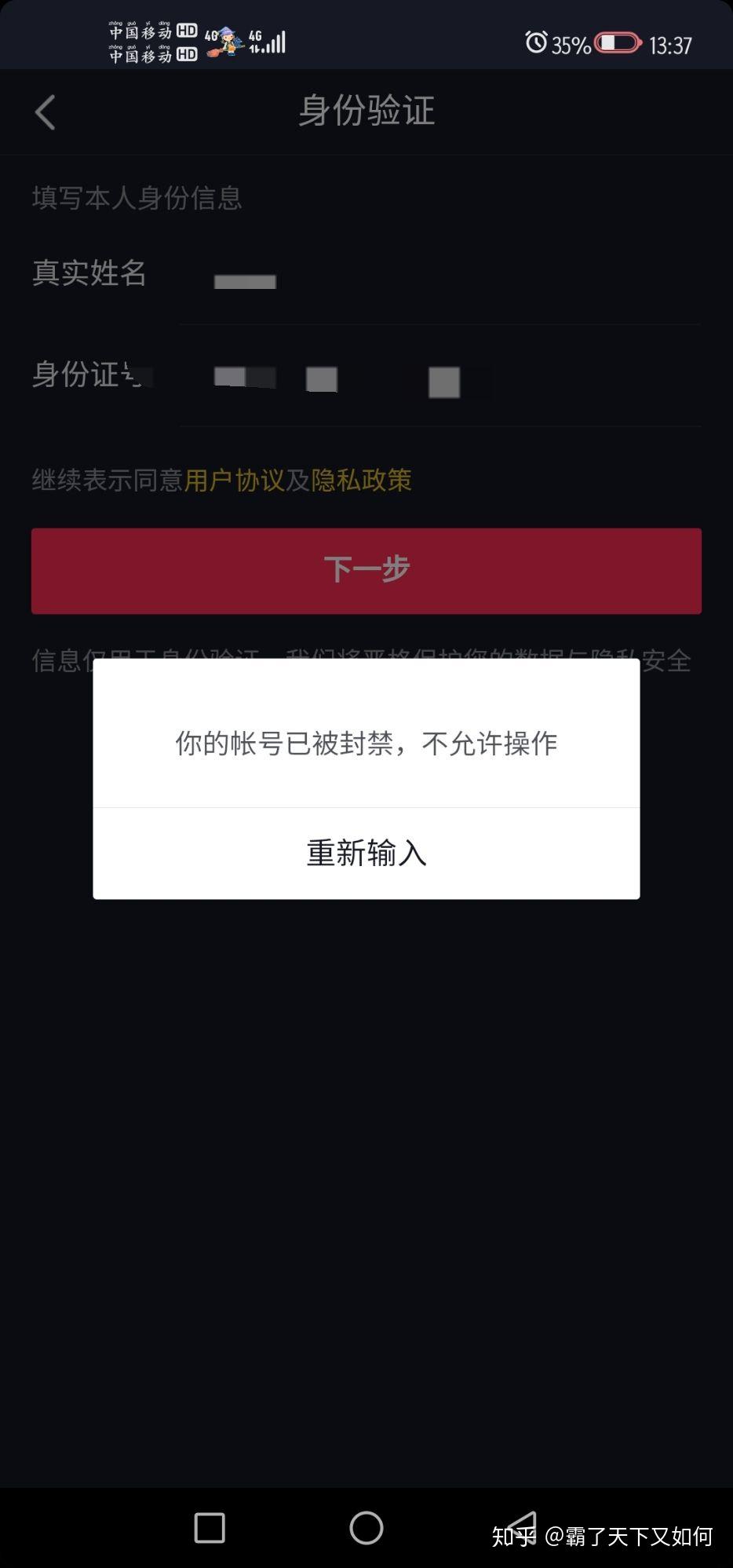733x1568 pixels.
Task: Tap the 4G network icon
Action: click(253, 35)
